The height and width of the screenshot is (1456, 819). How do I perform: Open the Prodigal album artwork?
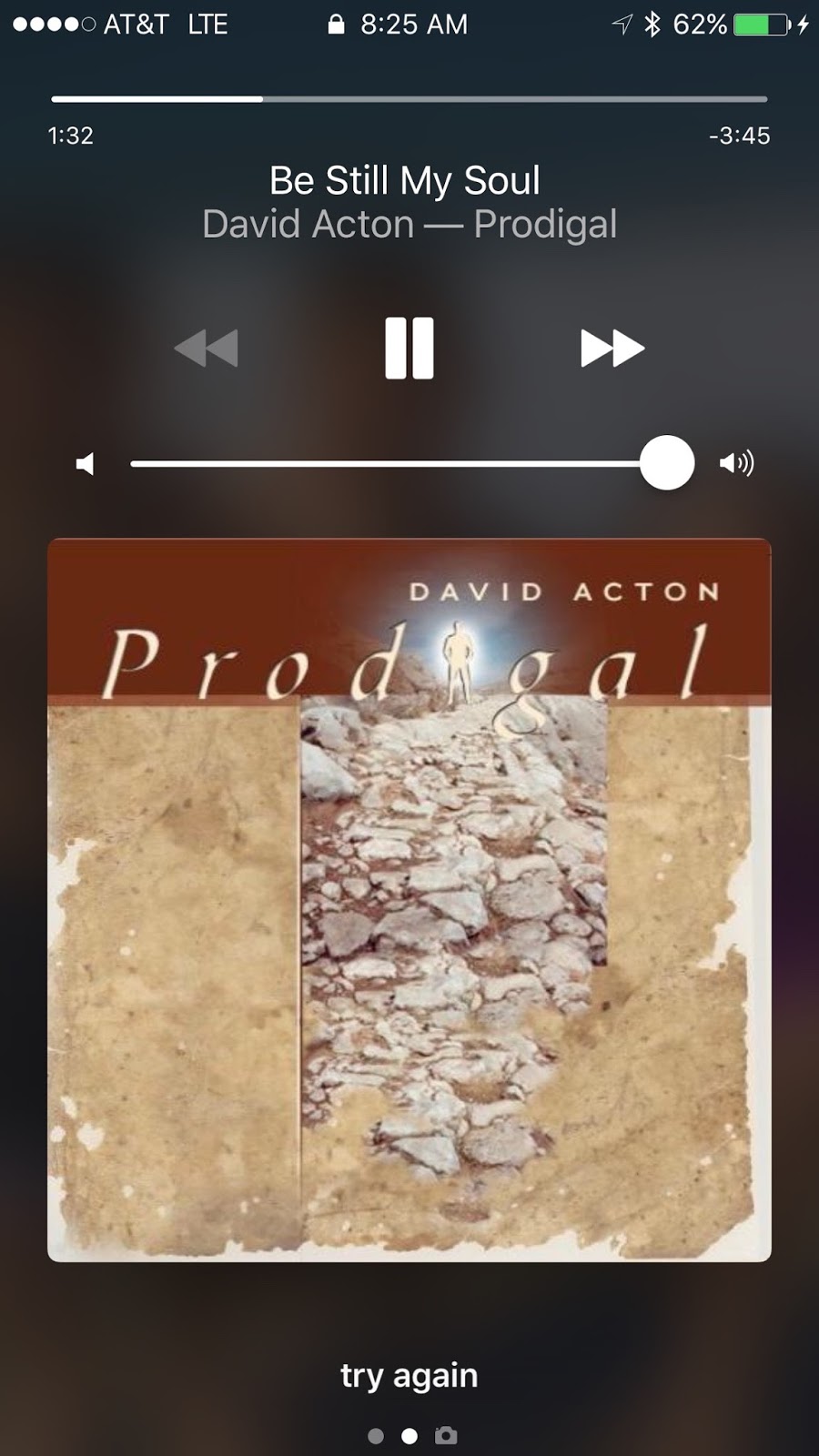coord(409,899)
